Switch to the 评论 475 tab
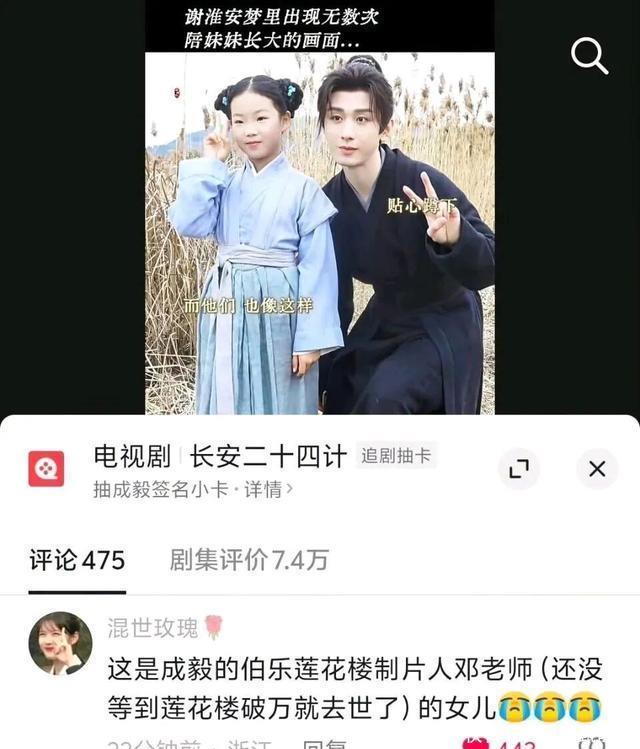640x749 pixels. 77,560
